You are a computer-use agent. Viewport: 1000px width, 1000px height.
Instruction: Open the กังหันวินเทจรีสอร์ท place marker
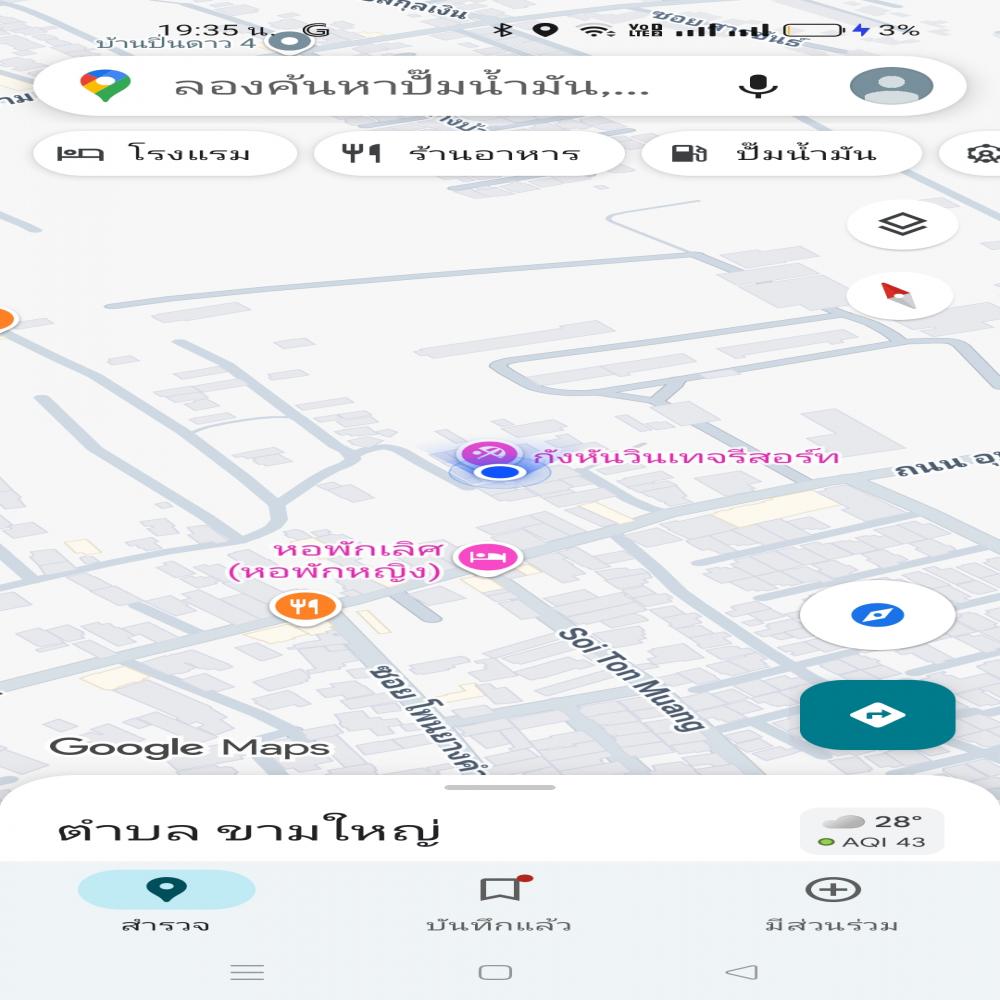[x=488, y=453]
